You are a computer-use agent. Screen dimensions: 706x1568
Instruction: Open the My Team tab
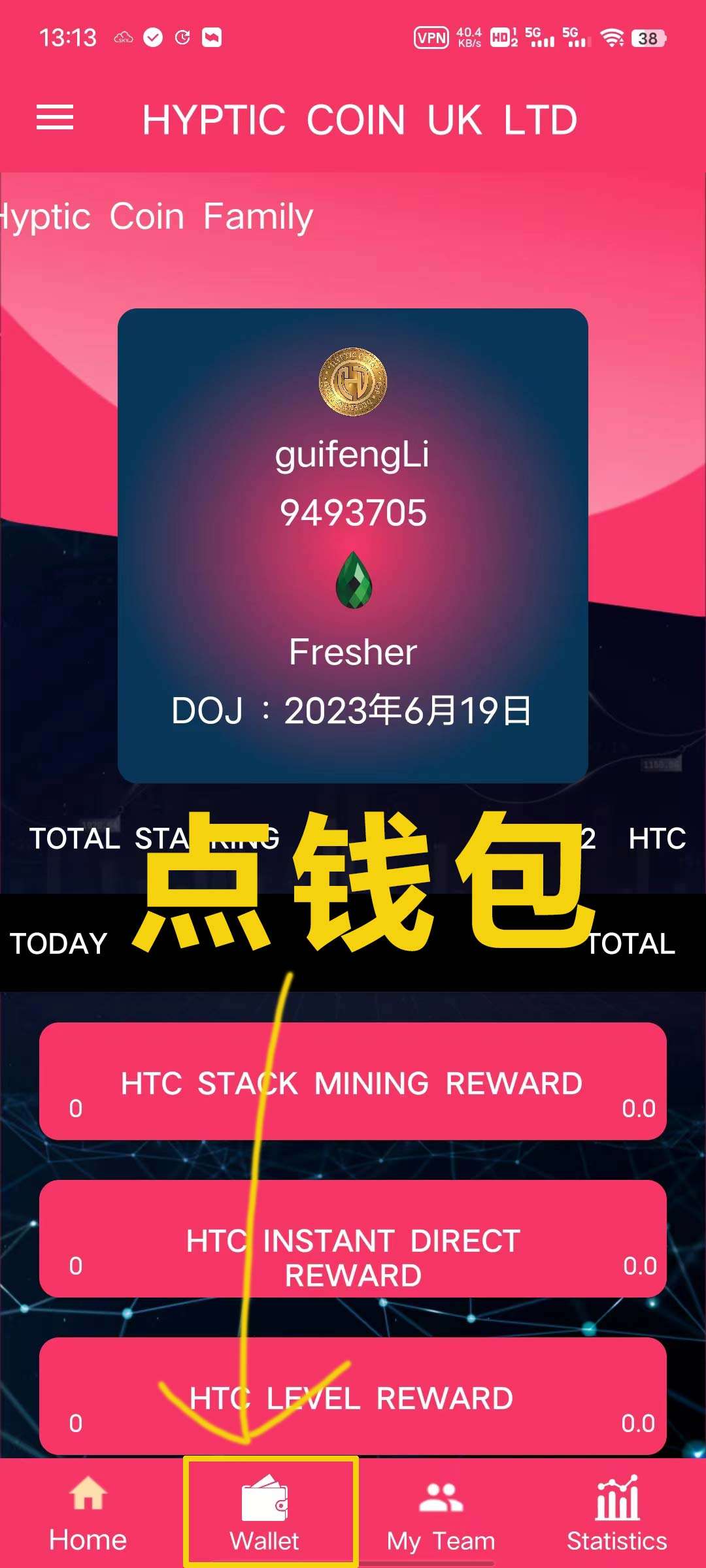441,1513
